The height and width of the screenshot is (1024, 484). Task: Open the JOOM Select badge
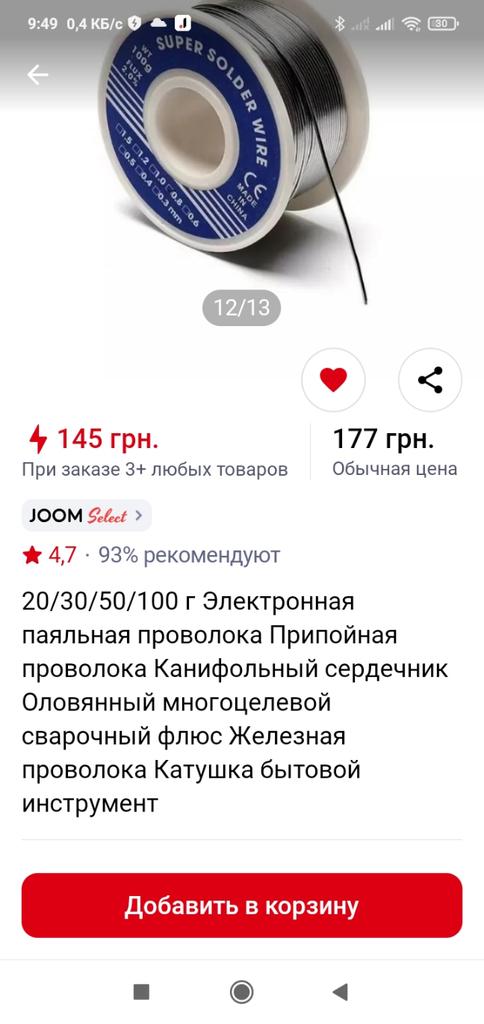86,515
